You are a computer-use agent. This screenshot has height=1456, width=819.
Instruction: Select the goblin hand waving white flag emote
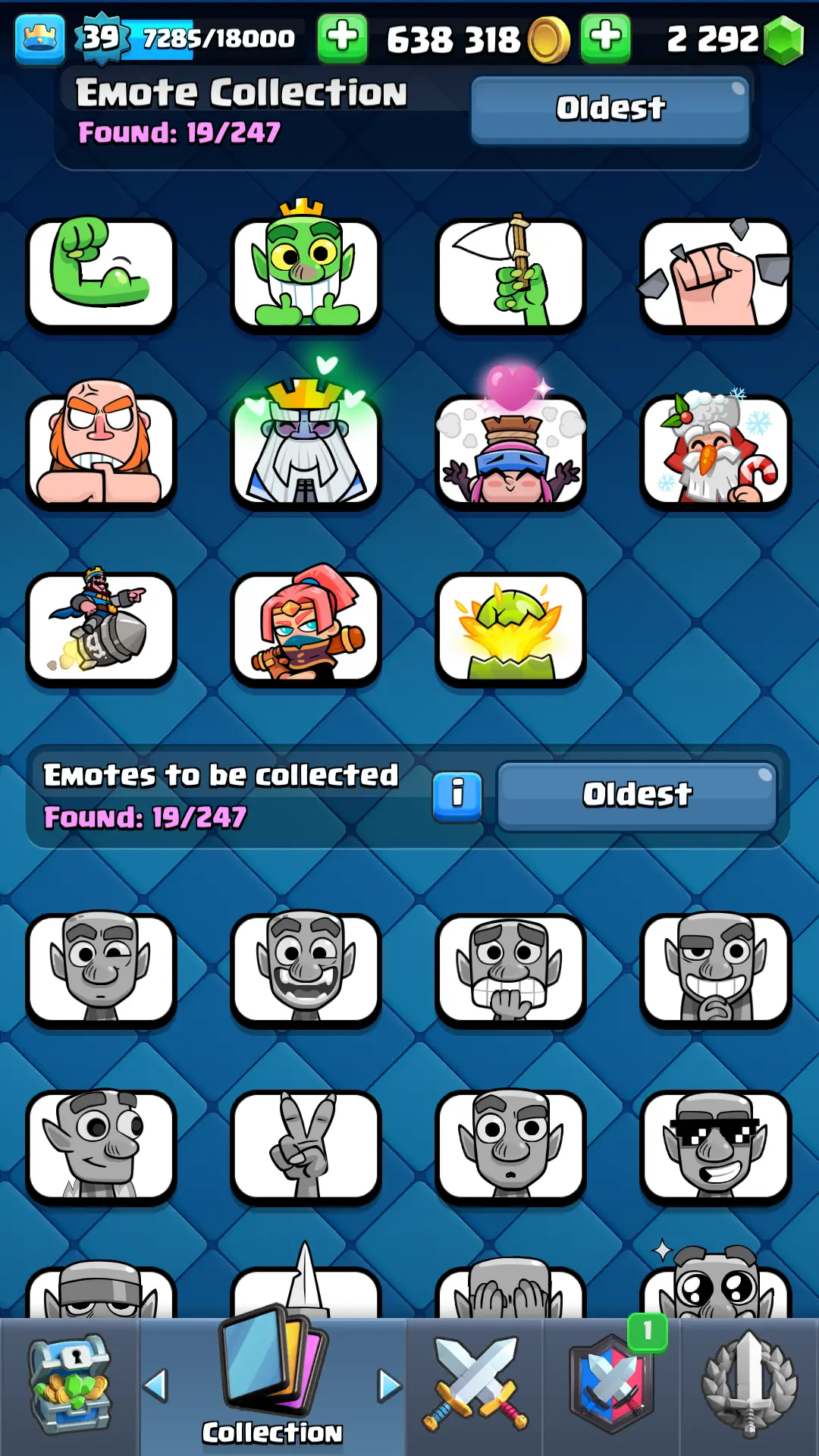pyautogui.click(x=510, y=275)
